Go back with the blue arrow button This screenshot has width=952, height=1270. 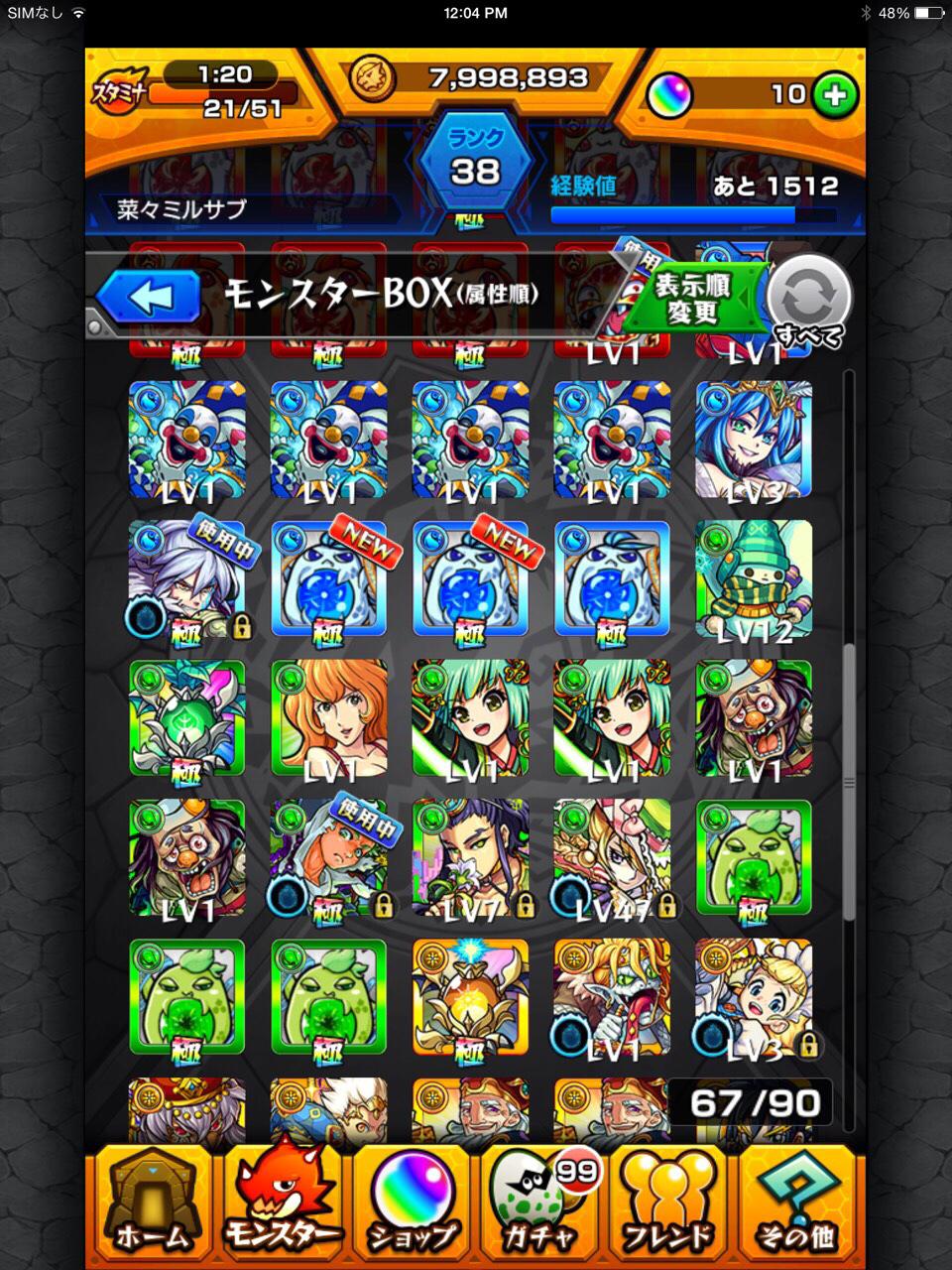[149, 297]
